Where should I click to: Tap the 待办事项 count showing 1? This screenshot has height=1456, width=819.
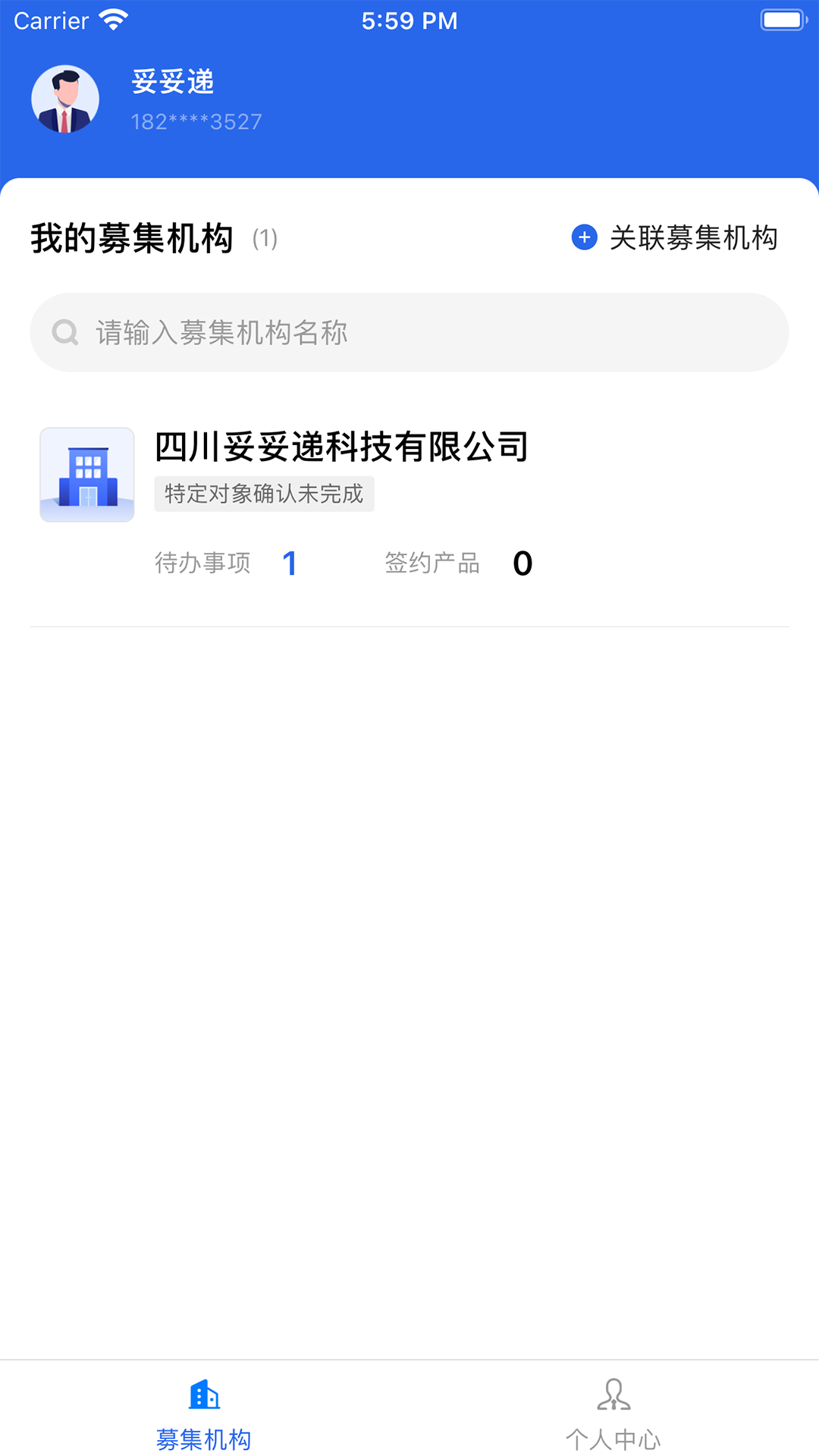pyautogui.click(x=291, y=563)
